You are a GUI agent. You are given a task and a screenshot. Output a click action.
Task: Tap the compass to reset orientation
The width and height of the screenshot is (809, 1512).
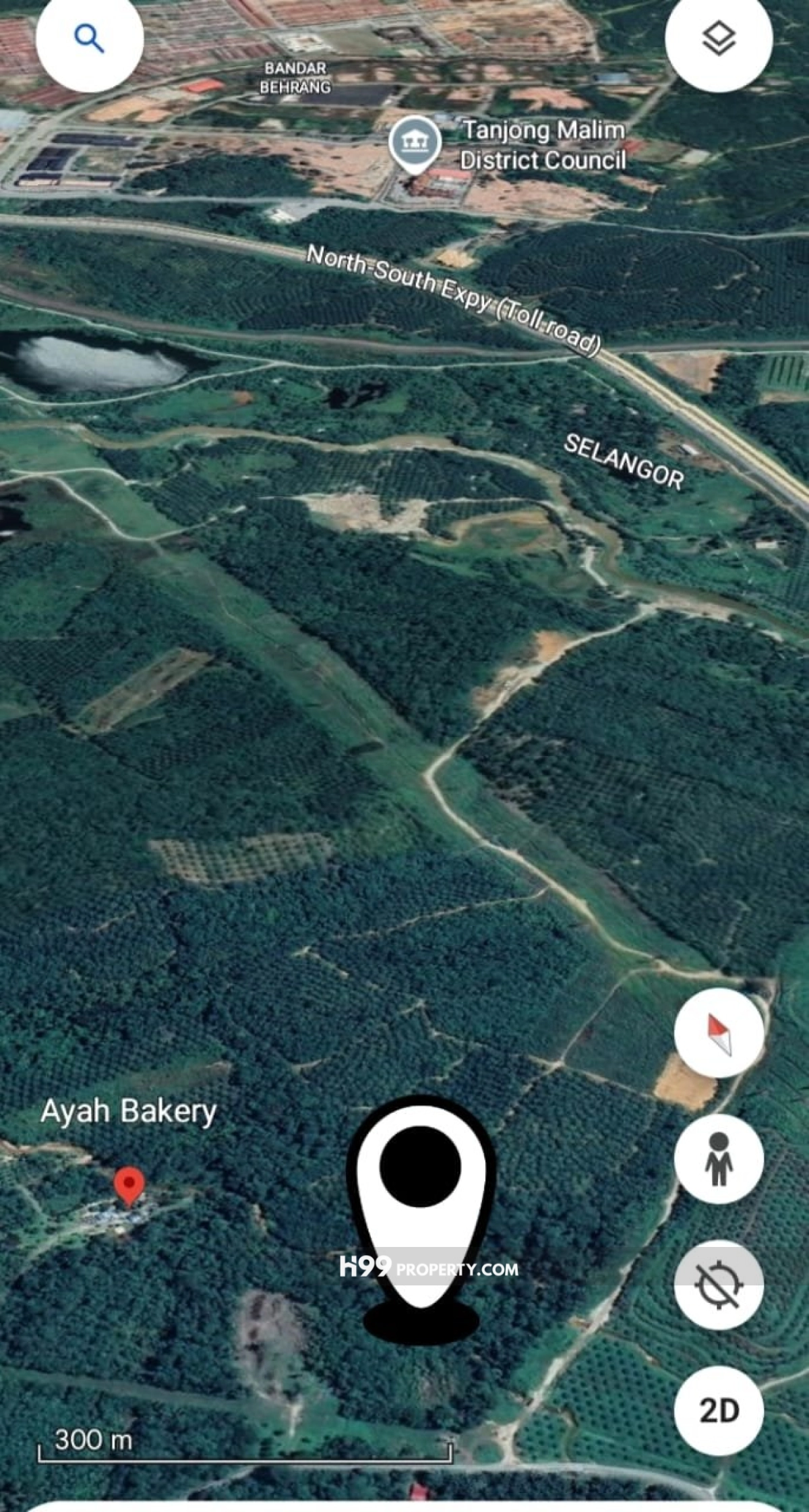pyautogui.click(x=719, y=1033)
